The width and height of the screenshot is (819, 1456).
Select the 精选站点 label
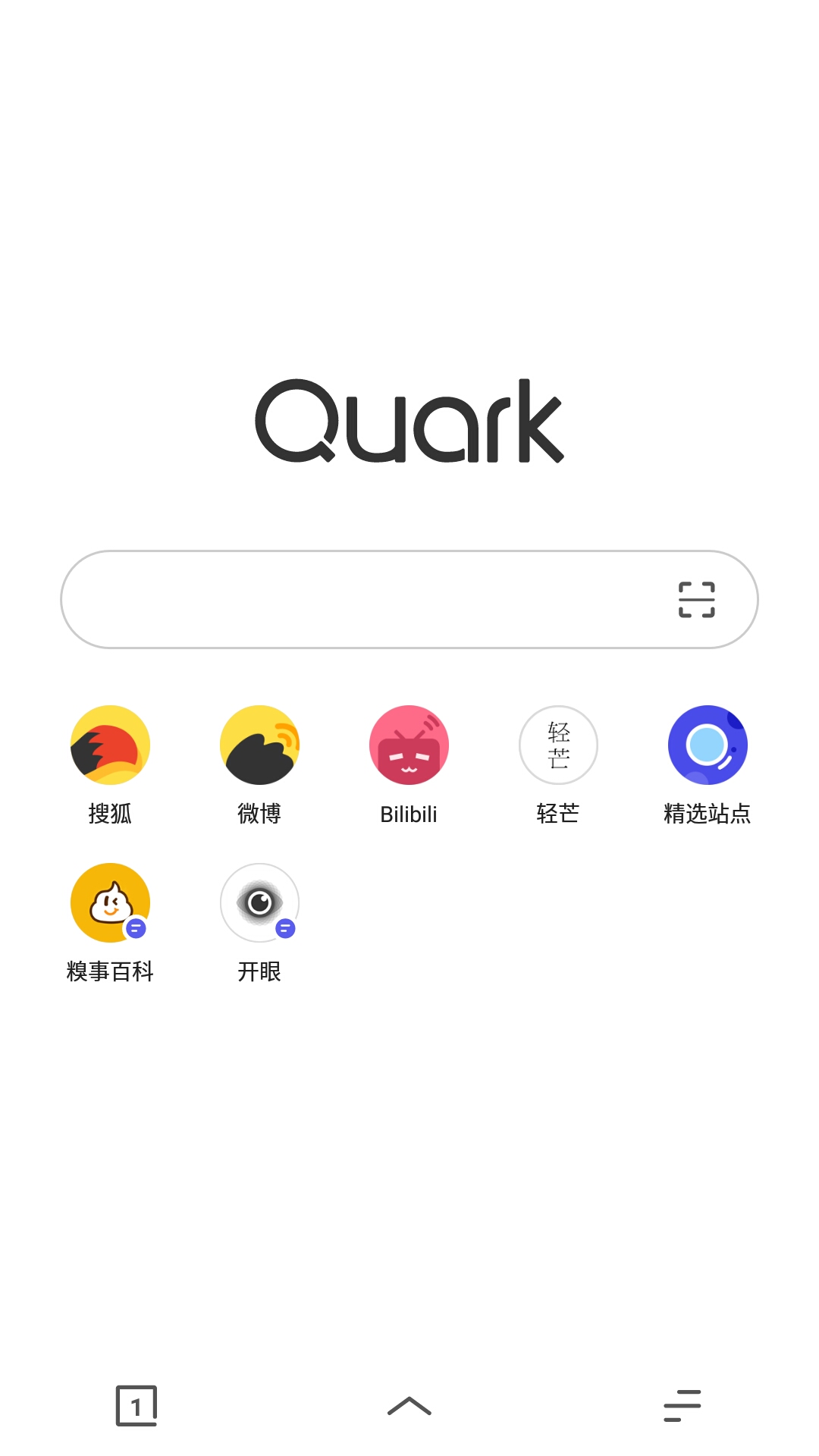point(707,814)
